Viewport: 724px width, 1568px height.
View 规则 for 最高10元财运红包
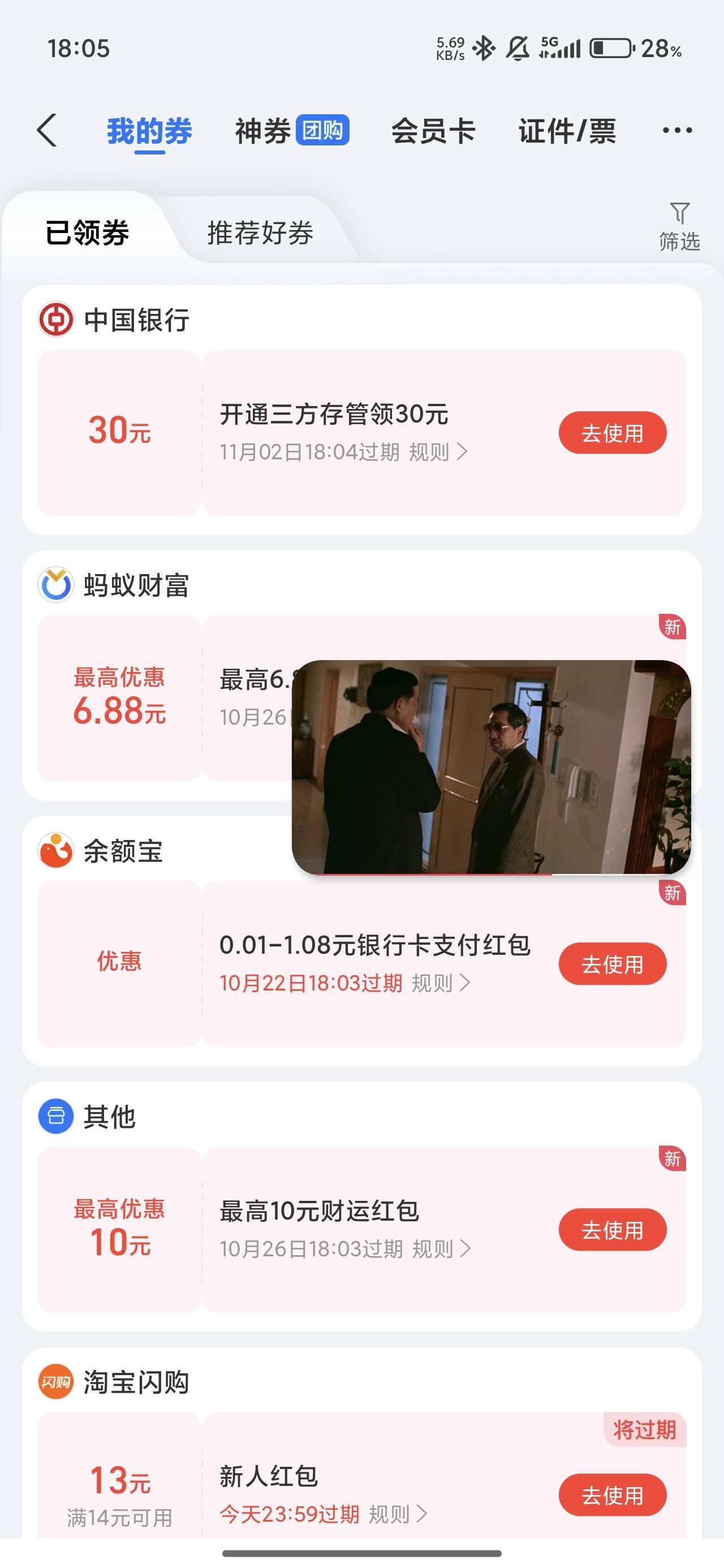pos(441,1249)
